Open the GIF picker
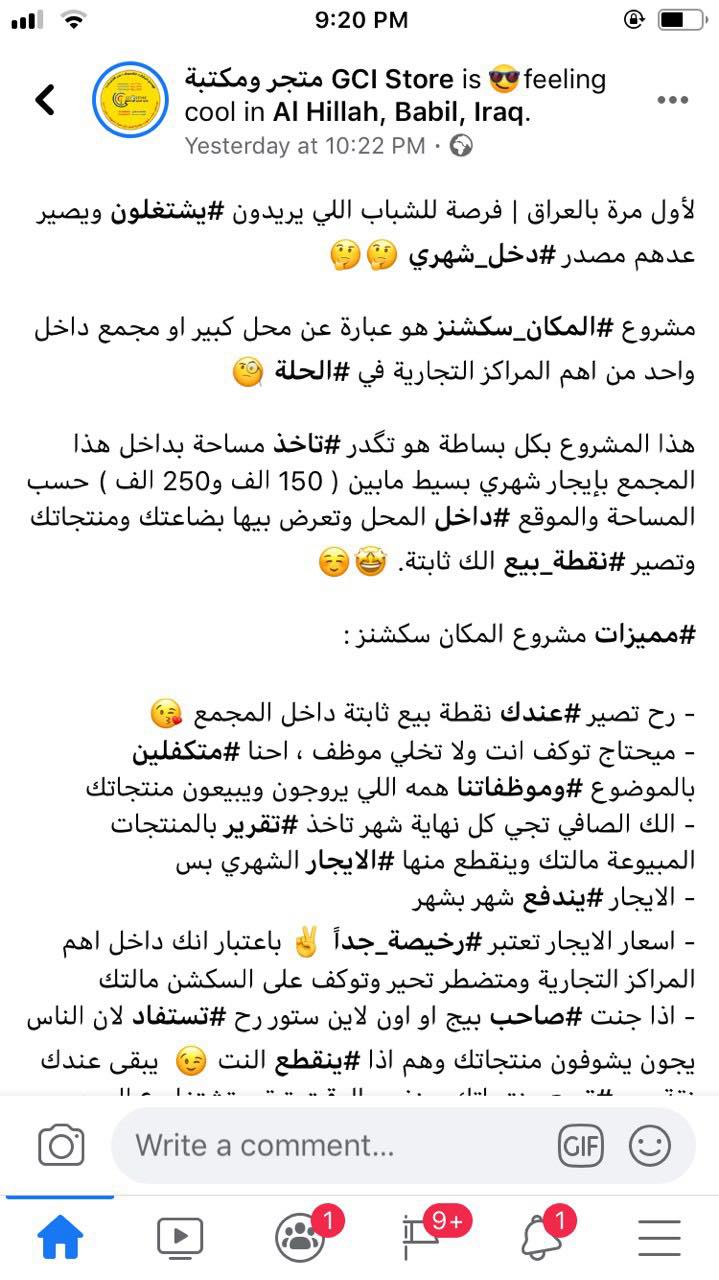The width and height of the screenshot is (719, 1280). 581,1145
